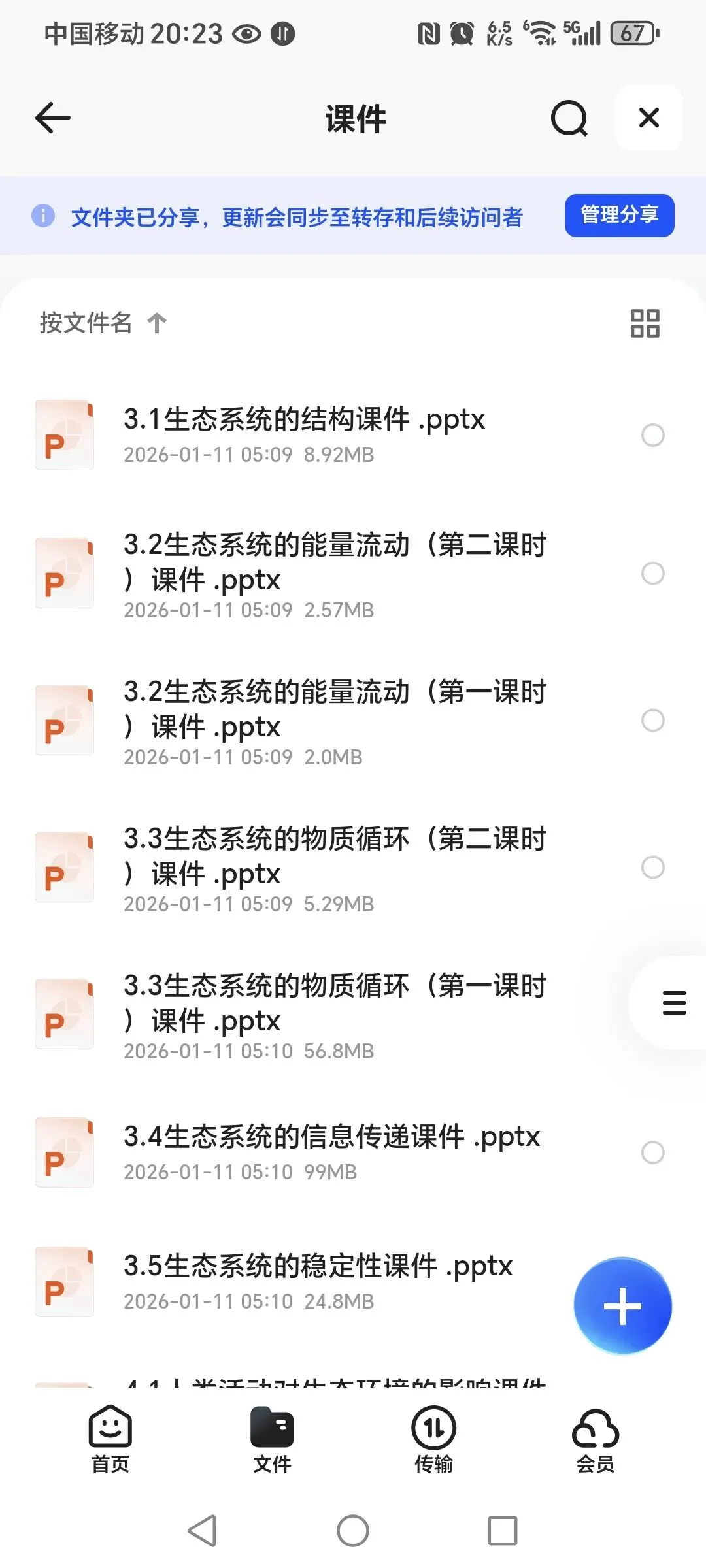The height and width of the screenshot is (1568, 706).
Task: Select the 3.1生态系统的结构课件 file circle
Action: tap(652, 435)
